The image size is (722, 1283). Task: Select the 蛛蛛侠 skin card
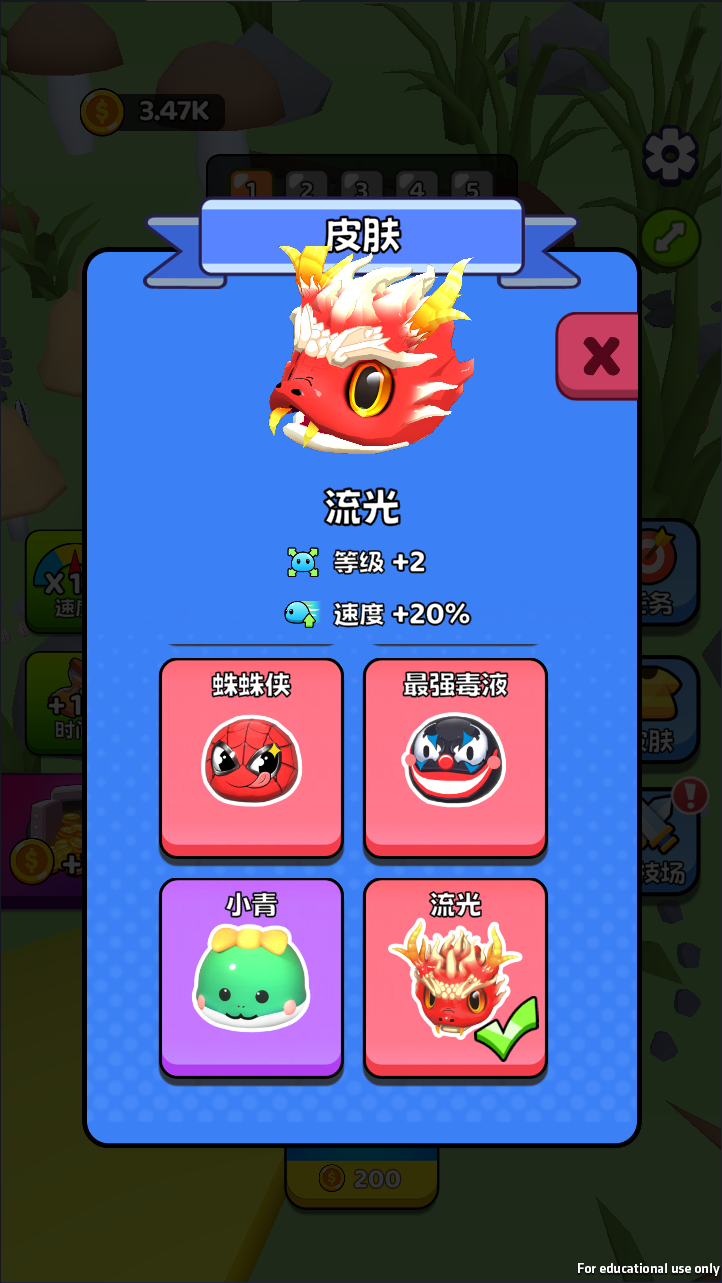tap(251, 758)
